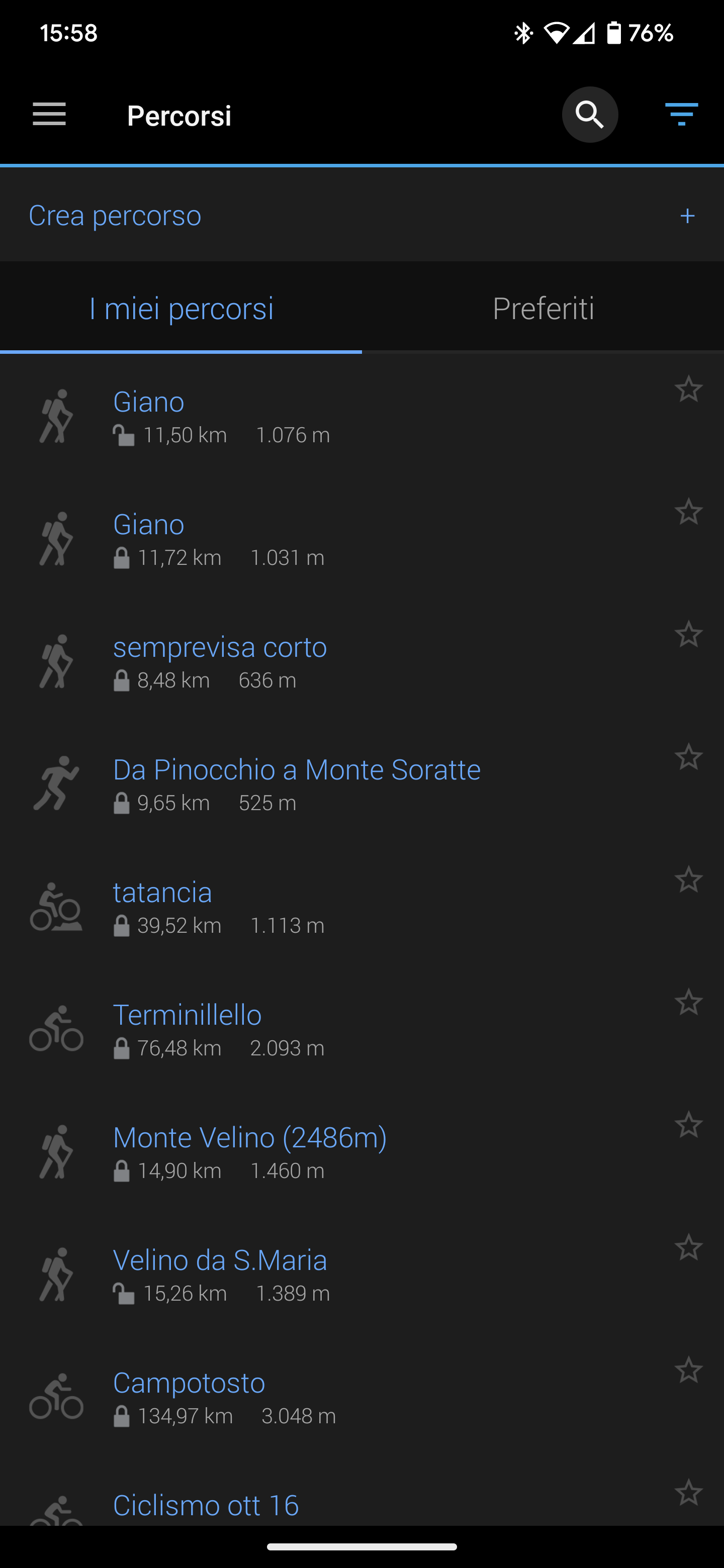Add semprevisa corto to favorites

[x=688, y=634]
